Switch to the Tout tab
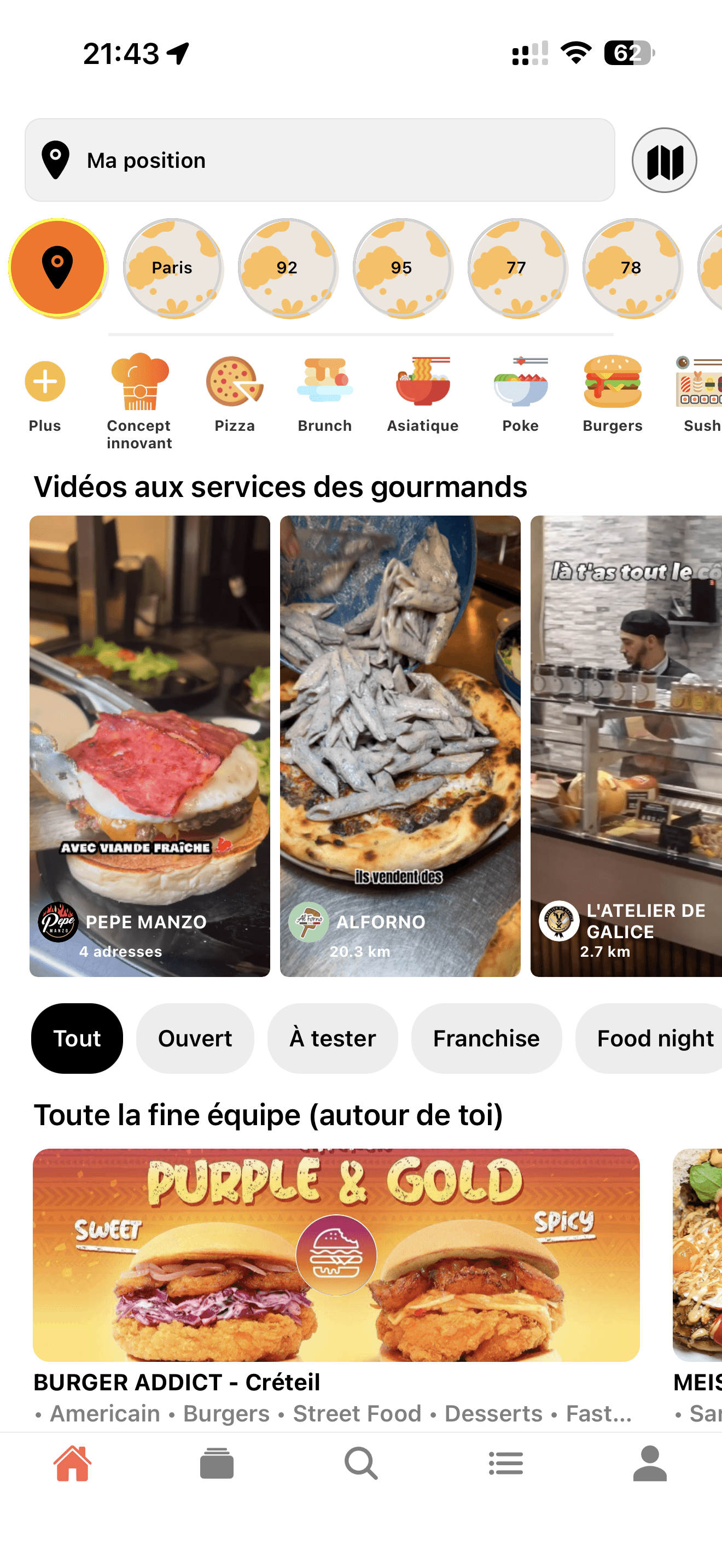 click(76, 1038)
